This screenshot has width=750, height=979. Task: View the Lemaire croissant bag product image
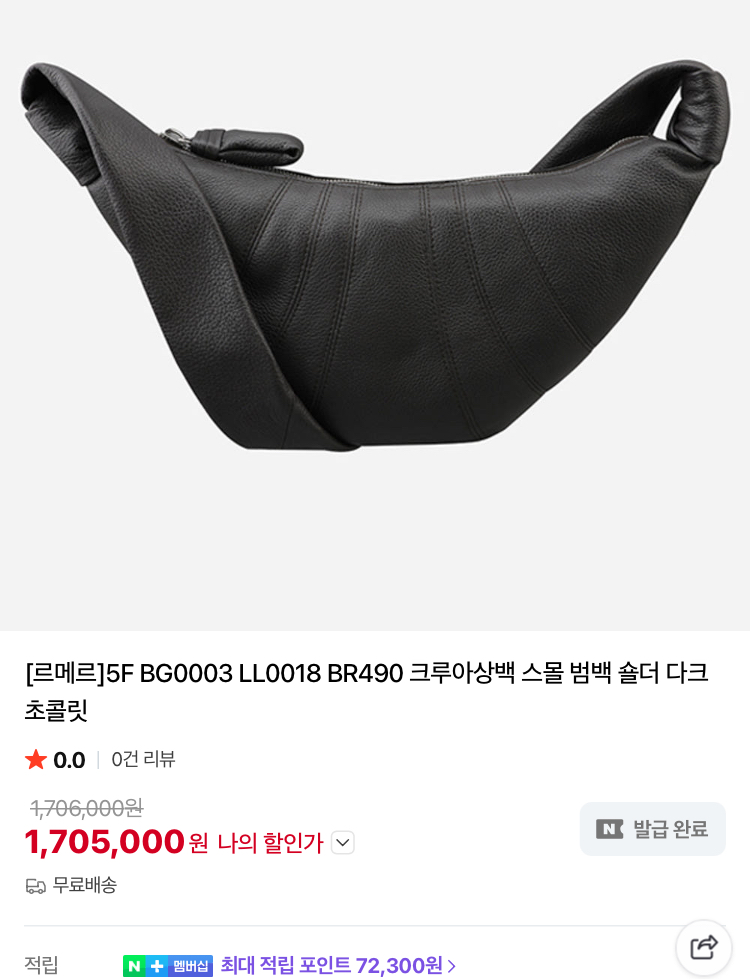click(375, 260)
